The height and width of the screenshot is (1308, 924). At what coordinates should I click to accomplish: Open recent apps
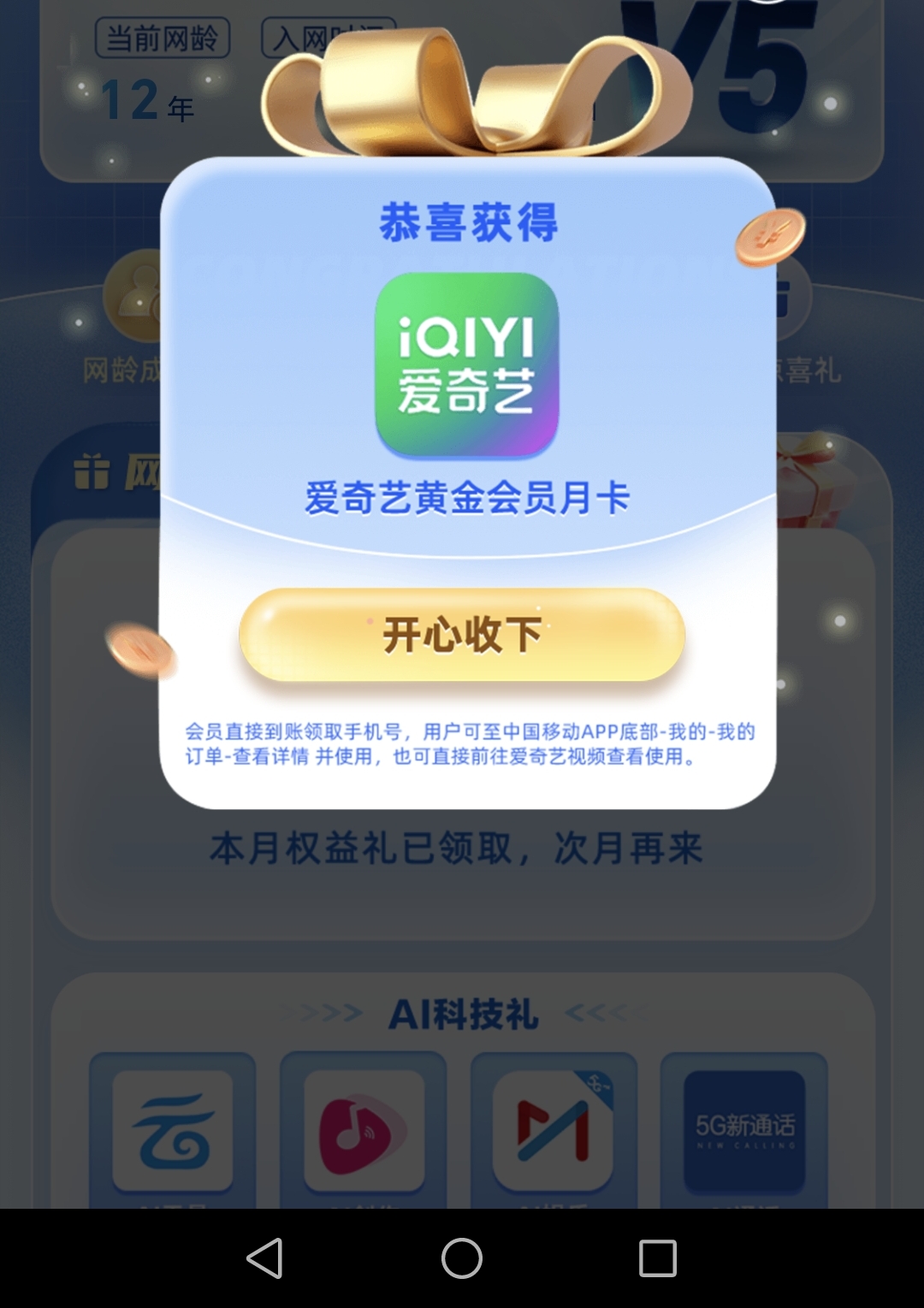point(657,1258)
